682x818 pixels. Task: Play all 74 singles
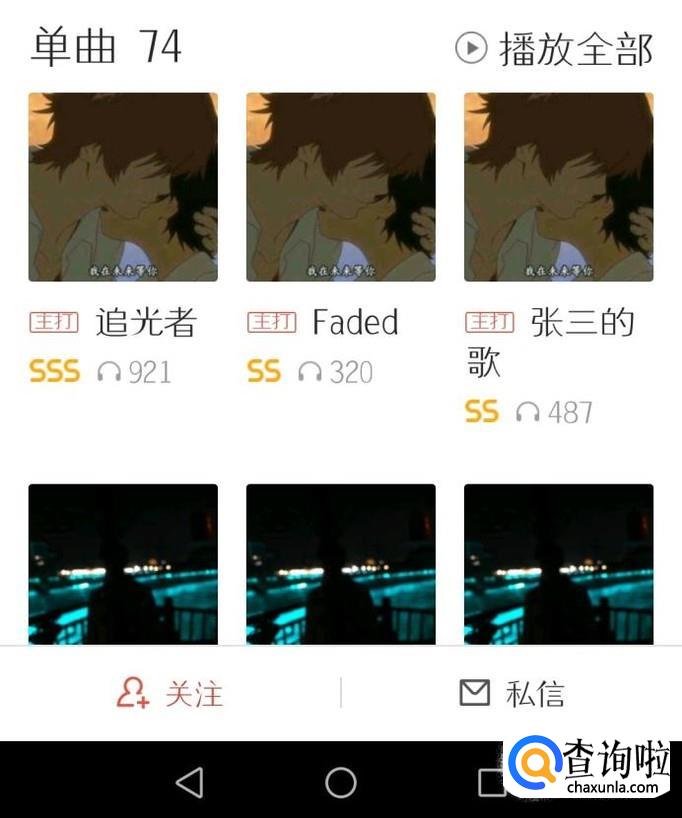click(x=554, y=48)
